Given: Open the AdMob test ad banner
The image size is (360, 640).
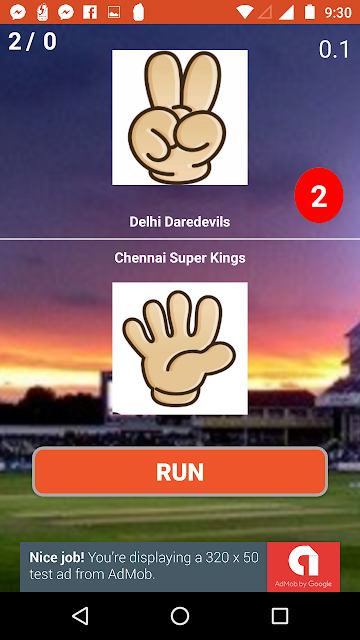Looking at the screenshot, I should [180, 567].
